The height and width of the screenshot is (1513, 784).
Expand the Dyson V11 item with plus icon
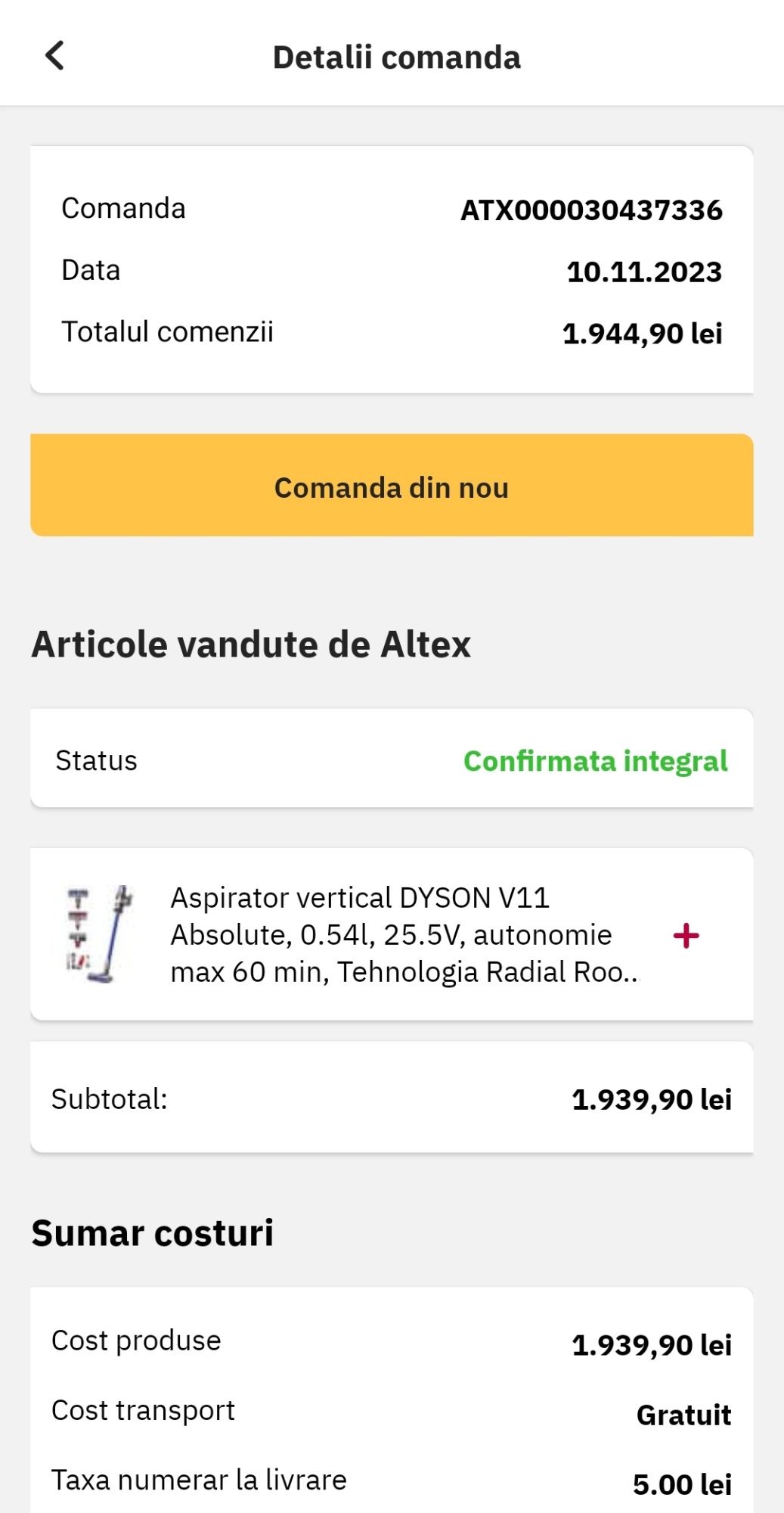[686, 936]
